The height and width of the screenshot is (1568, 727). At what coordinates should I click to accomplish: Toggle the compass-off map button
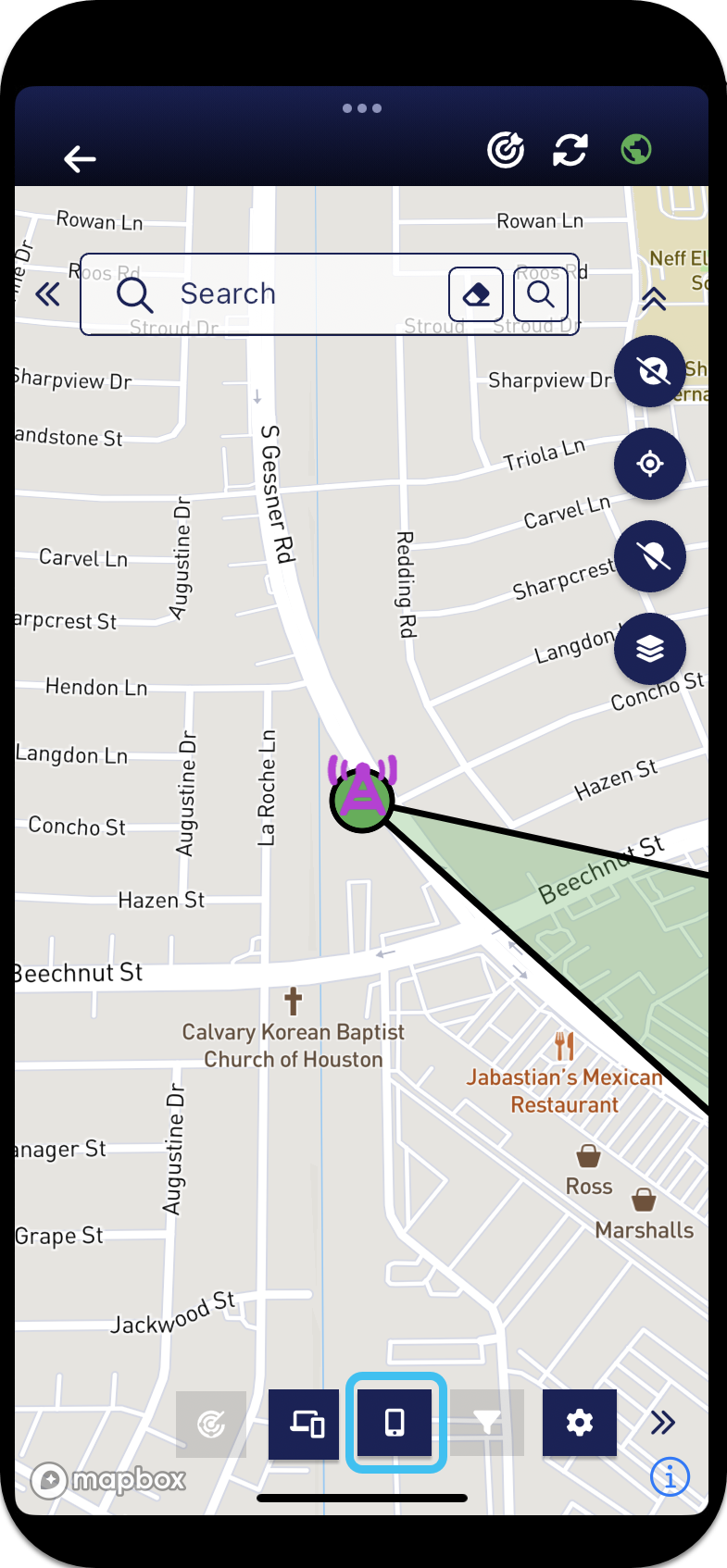coord(650,371)
